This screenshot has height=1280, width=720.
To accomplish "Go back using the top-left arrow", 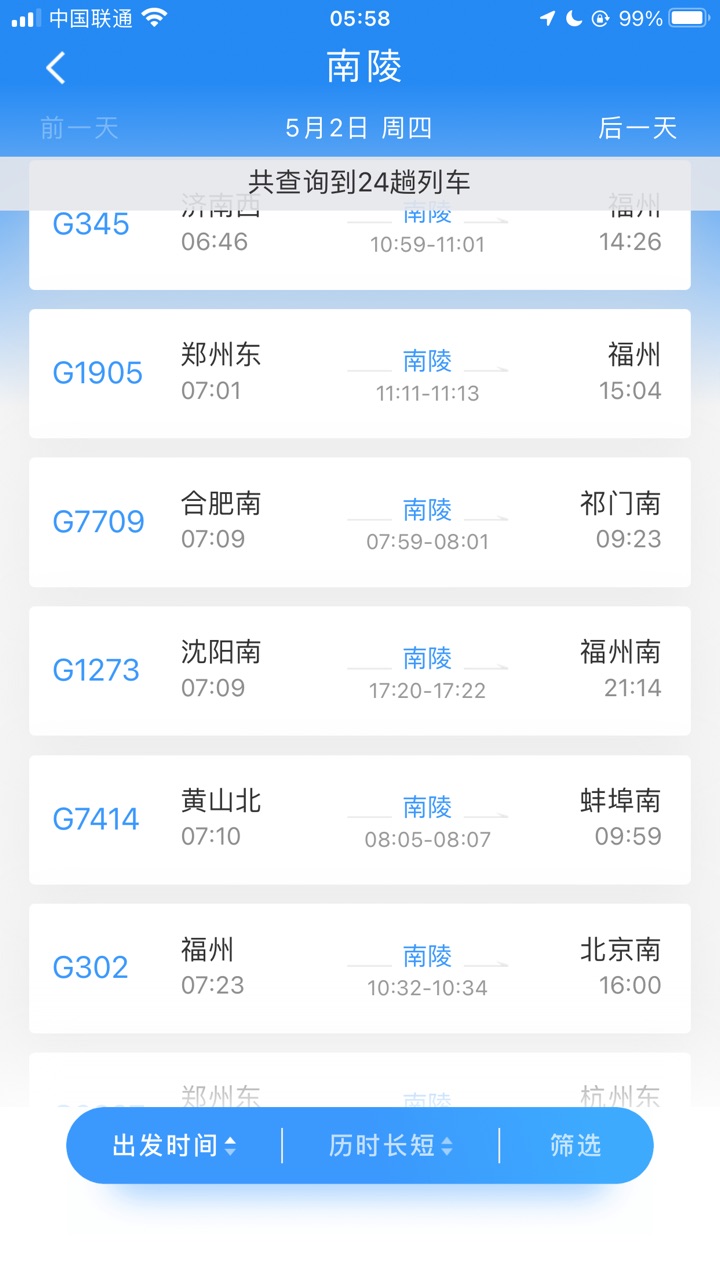I will (x=56, y=68).
